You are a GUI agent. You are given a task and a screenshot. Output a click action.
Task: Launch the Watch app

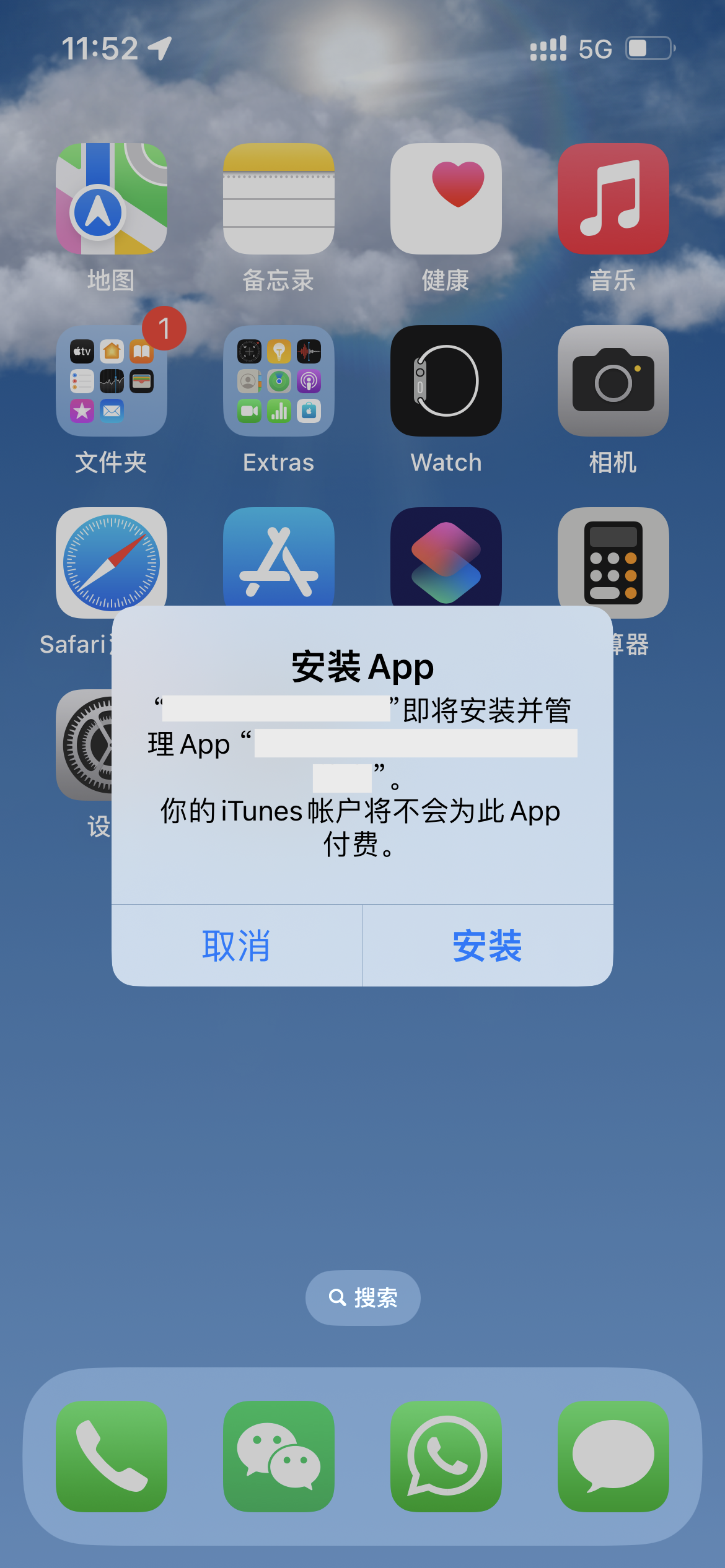click(446, 381)
